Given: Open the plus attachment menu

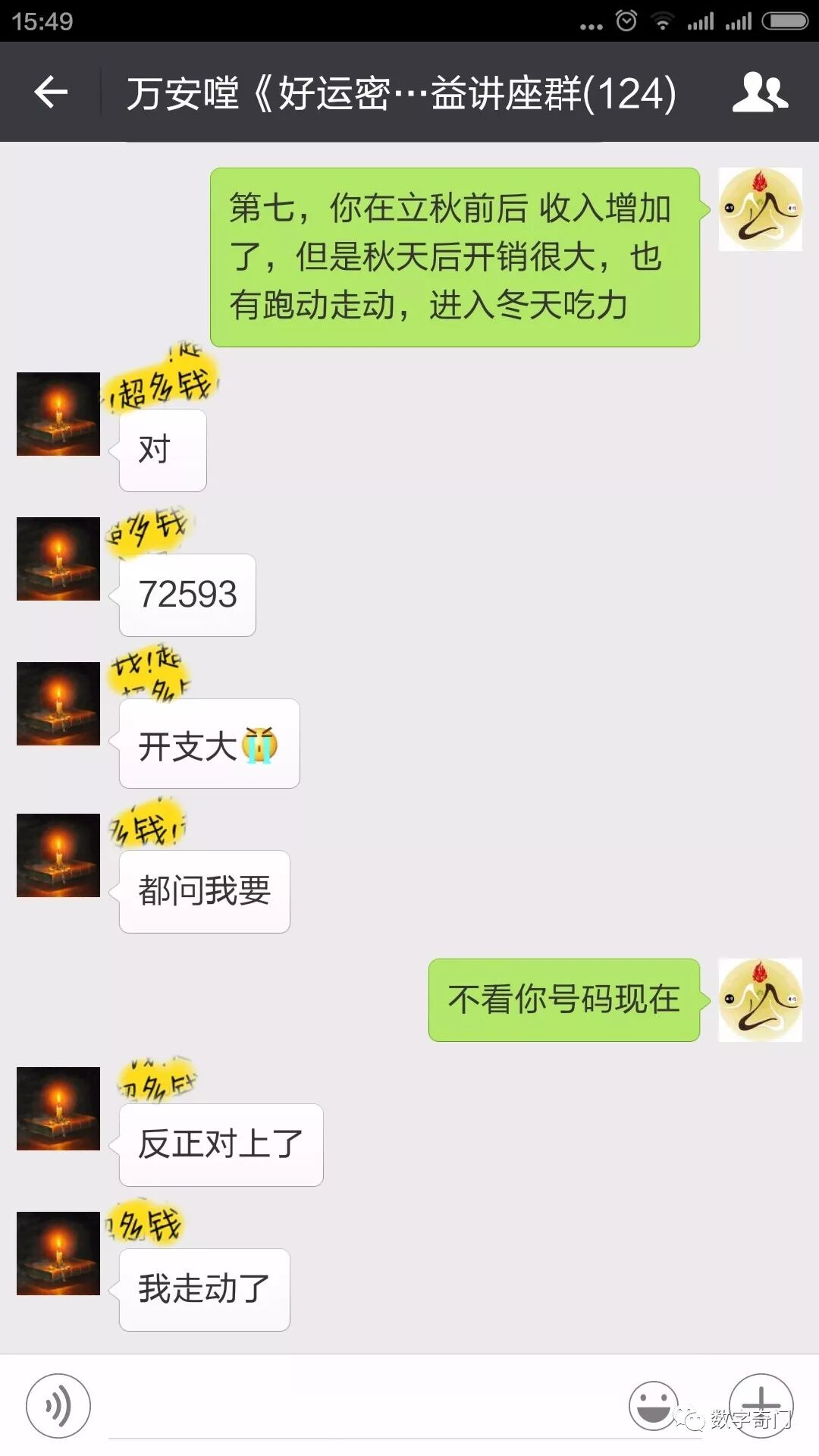Looking at the screenshot, I should pyautogui.click(x=761, y=1405).
